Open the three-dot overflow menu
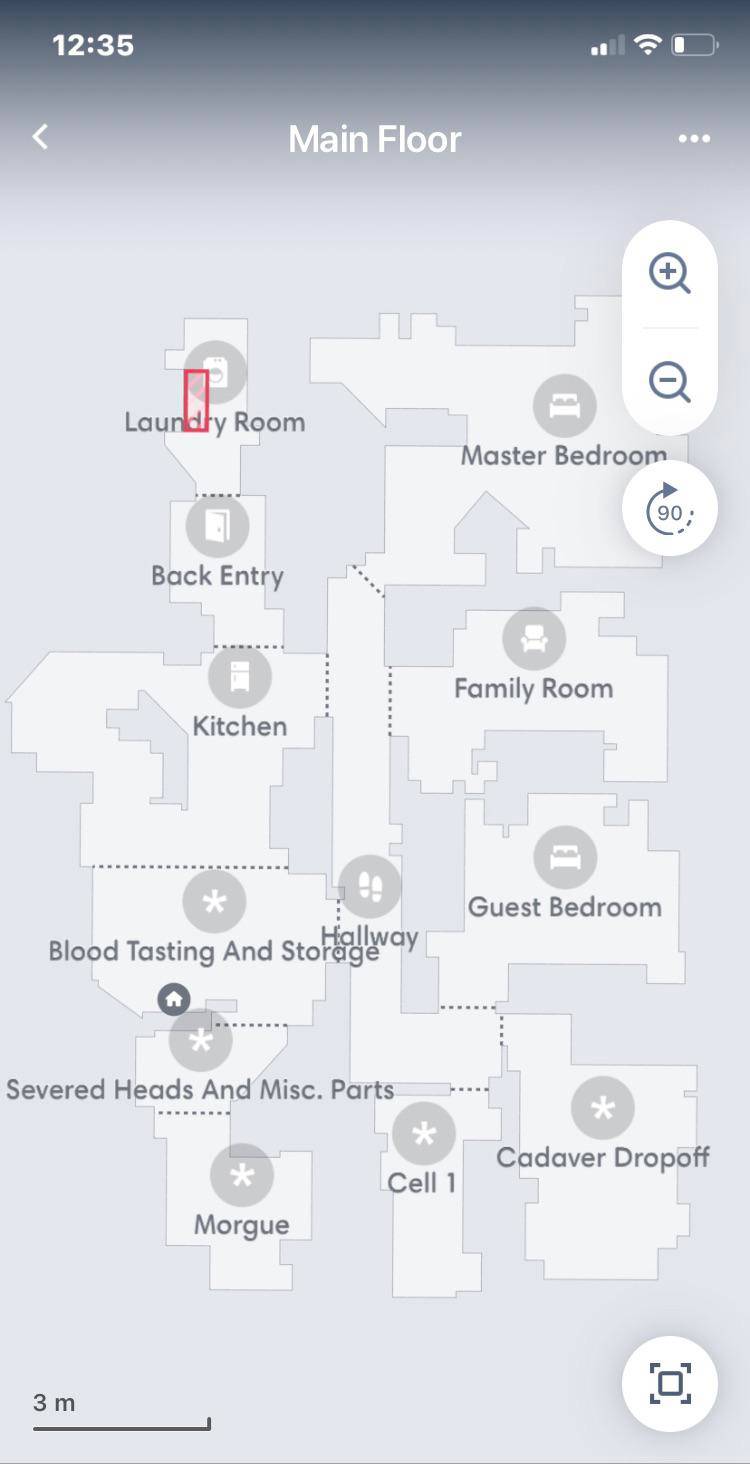Image resolution: width=750 pixels, height=1464 pixels. (x=694, y=139)
